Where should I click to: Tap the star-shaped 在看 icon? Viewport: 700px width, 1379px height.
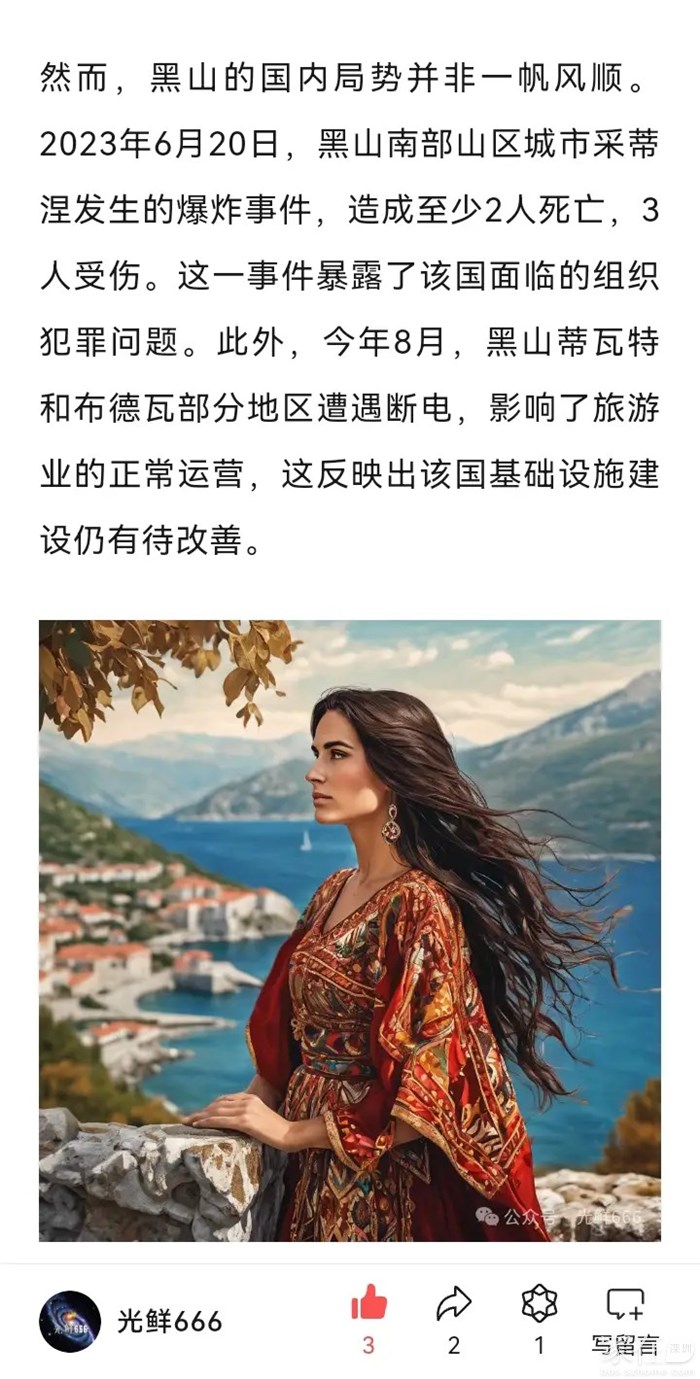tap(539, 1304)
